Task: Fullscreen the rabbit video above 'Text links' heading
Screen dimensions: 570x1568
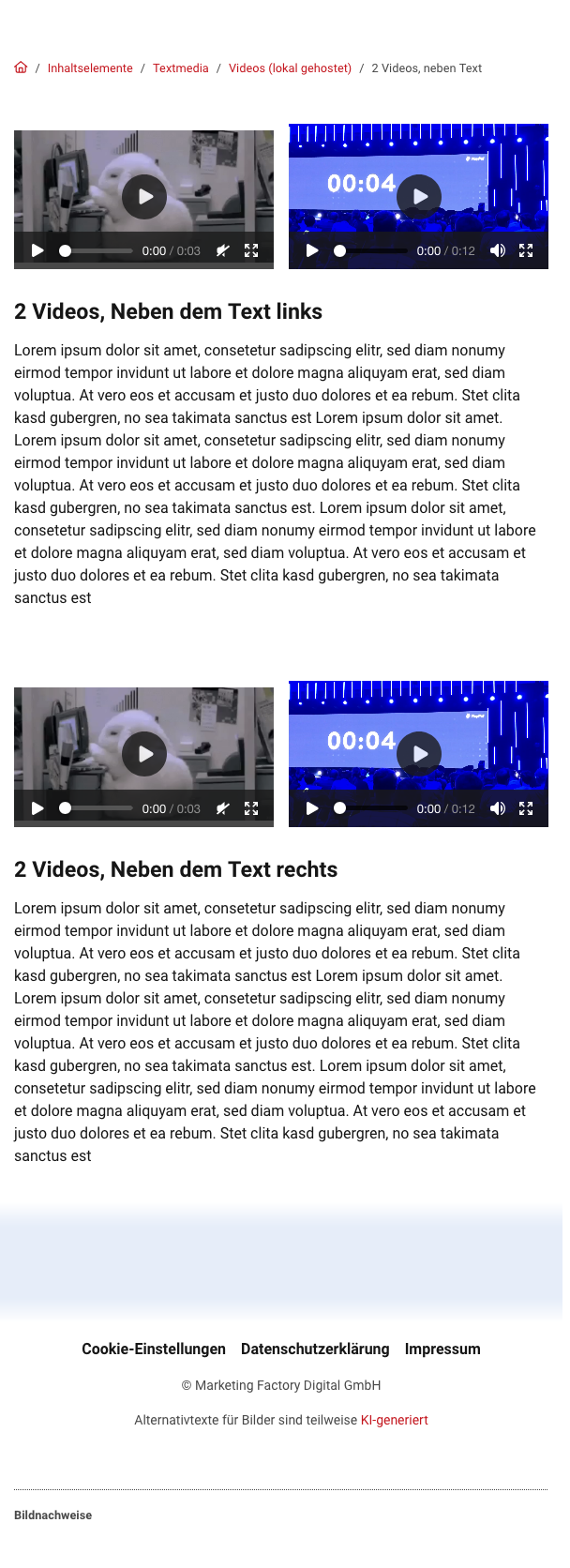Action: [x=251, y=250]
